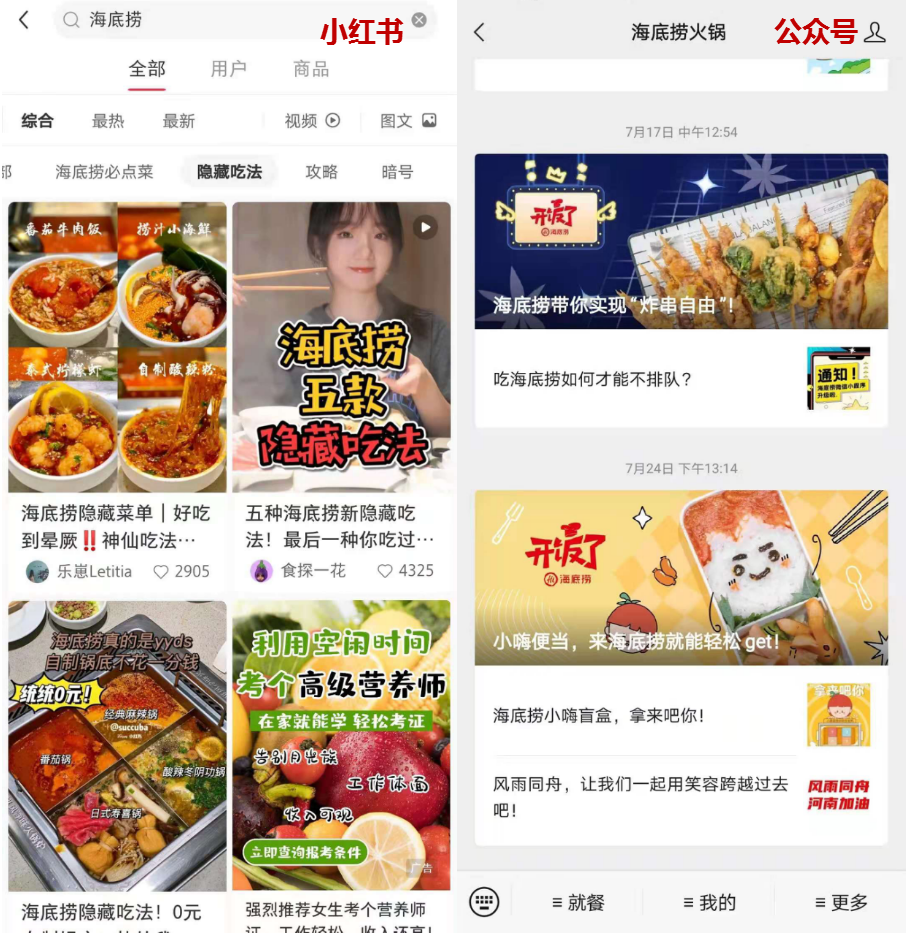Image resolution: width=907 pixels, height=935 pixels.
Task: Filter results to 图文 only
Action: (x=408, y=121)
